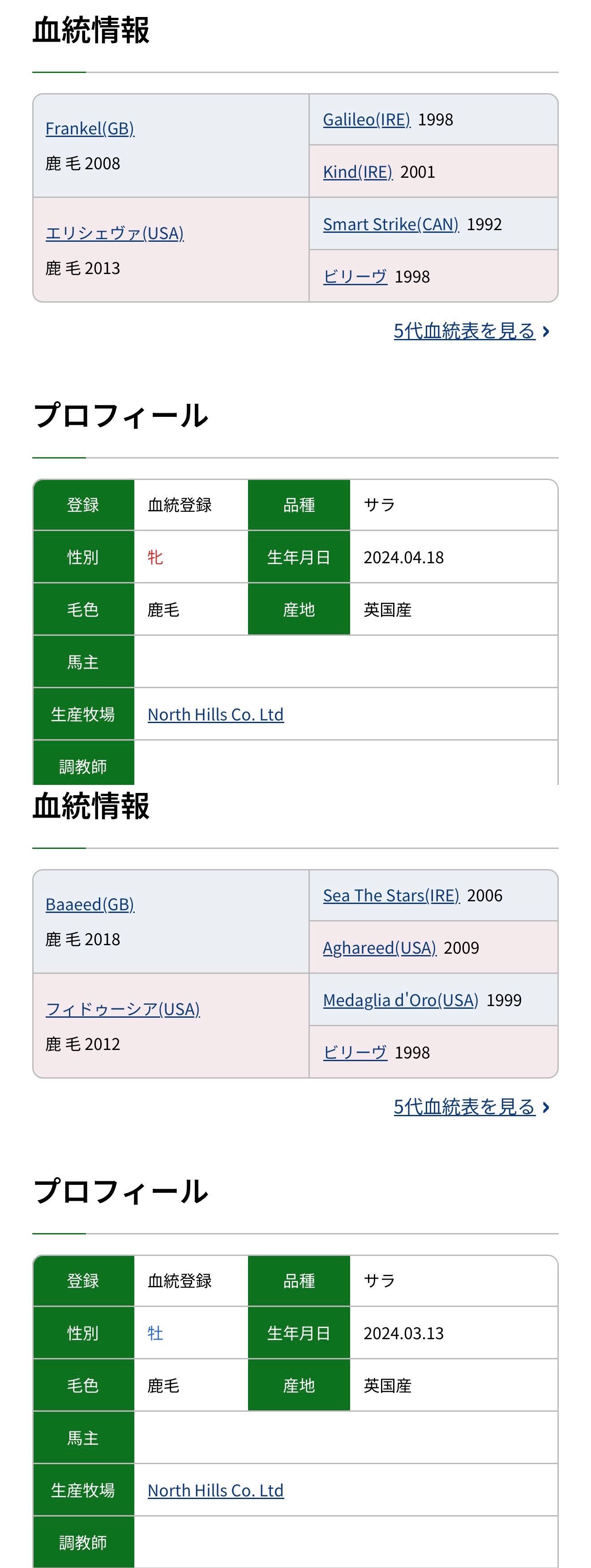The width and height of the screenshot is (591, 1568).
Task: Open North Hills Co. Ltd in the 牡 profile
Action: pos(215,1490)
